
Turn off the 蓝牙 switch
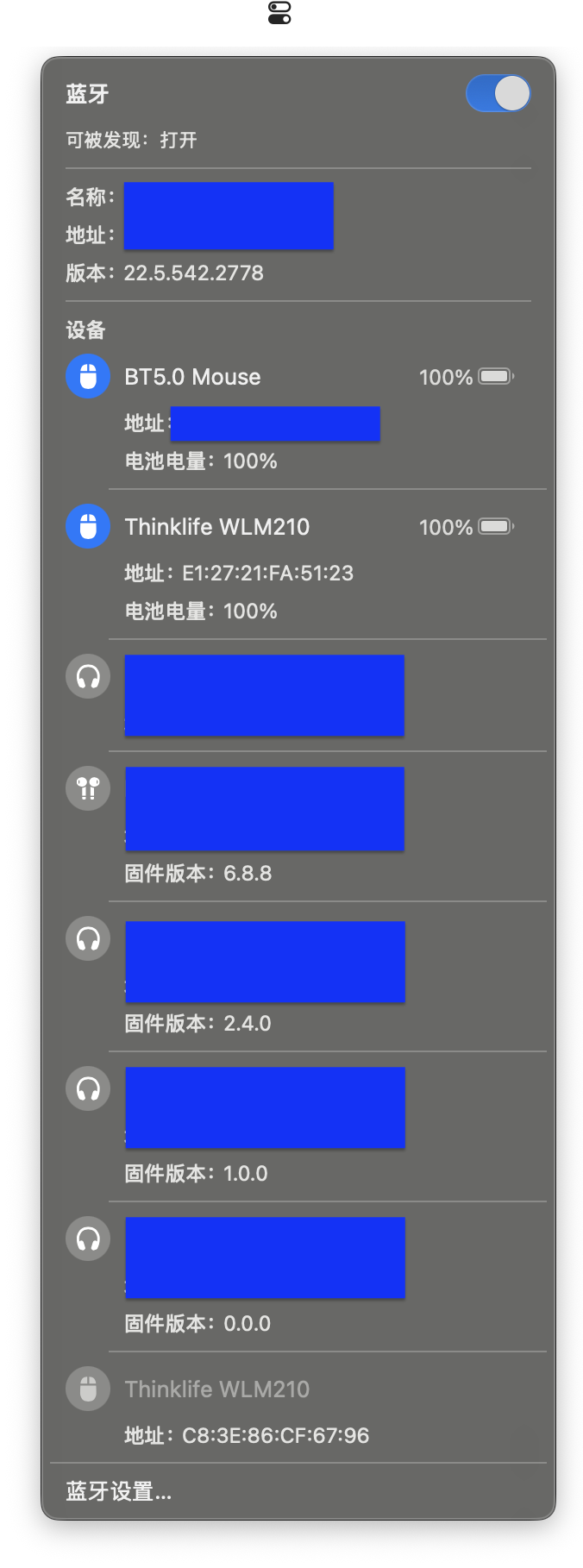pos(498,94)
